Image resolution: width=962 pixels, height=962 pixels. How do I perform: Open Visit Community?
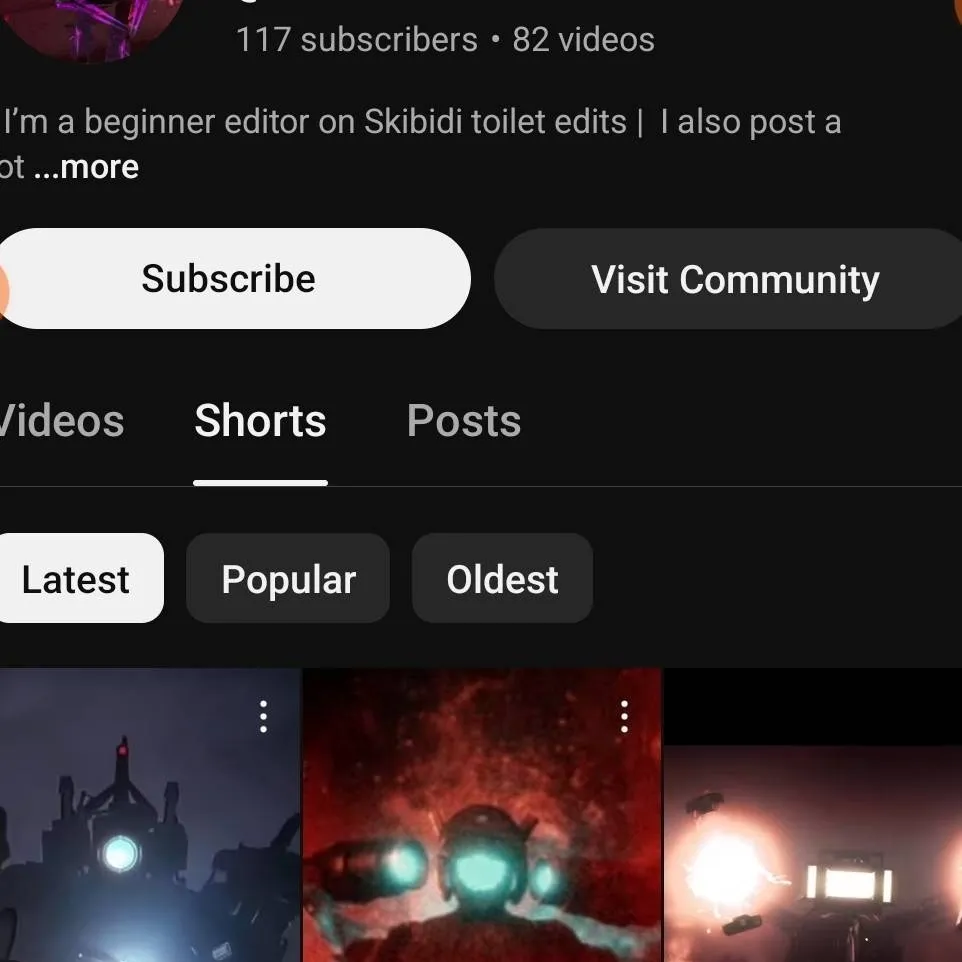click(734, 280)
